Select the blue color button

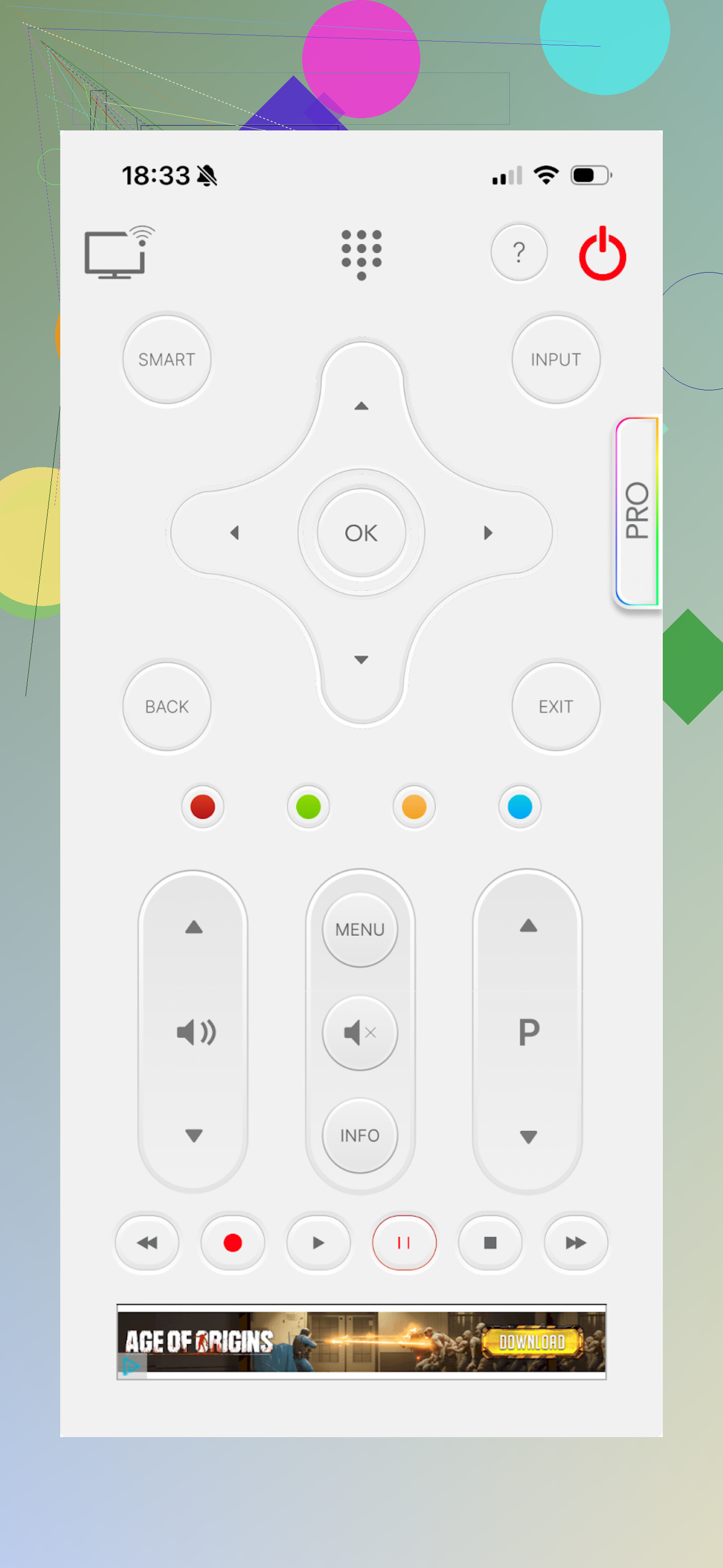(519, 807)
